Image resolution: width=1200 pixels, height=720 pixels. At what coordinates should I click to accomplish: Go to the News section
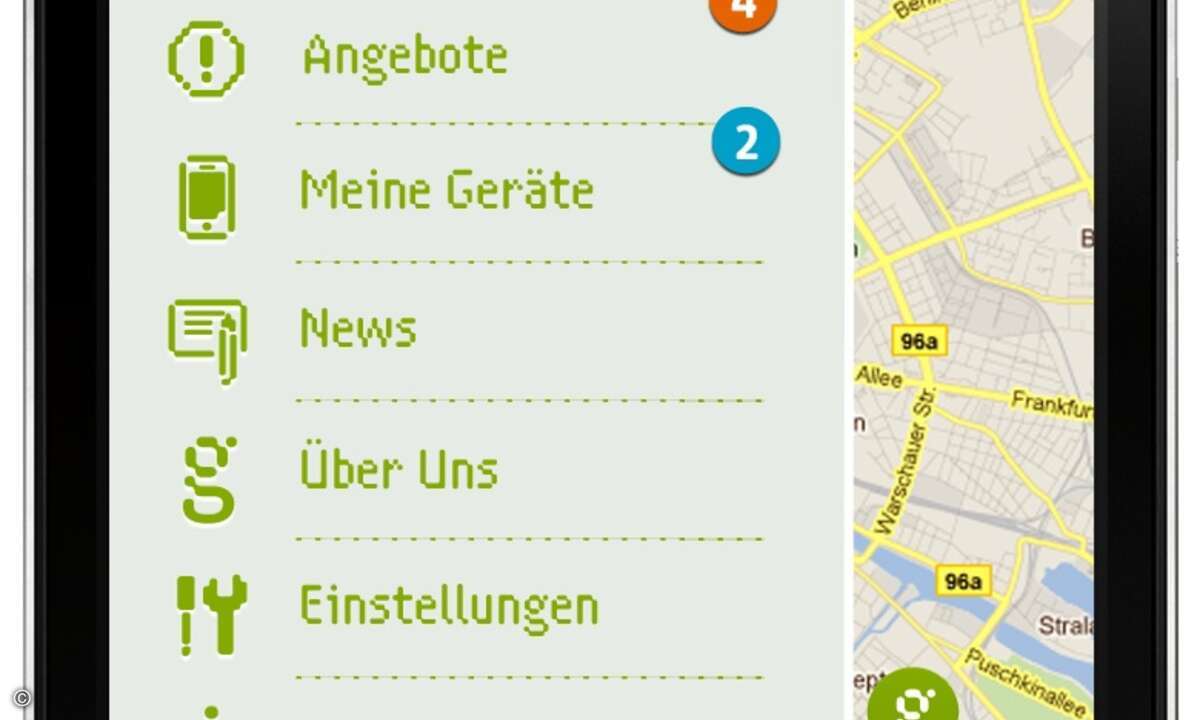[x=358, y=329]
